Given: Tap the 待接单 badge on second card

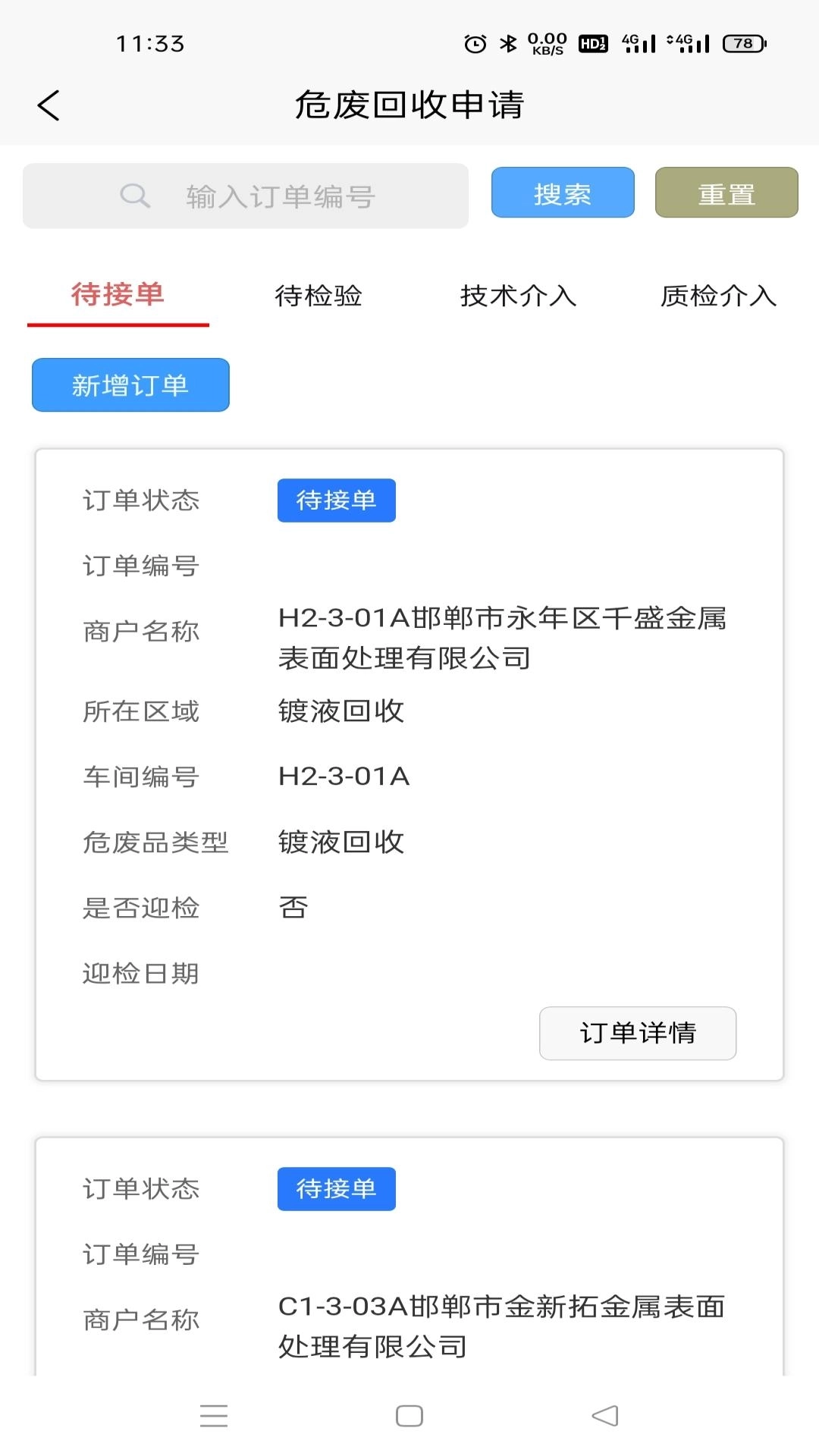Looking at the screenshot, I should [336, 1190].
